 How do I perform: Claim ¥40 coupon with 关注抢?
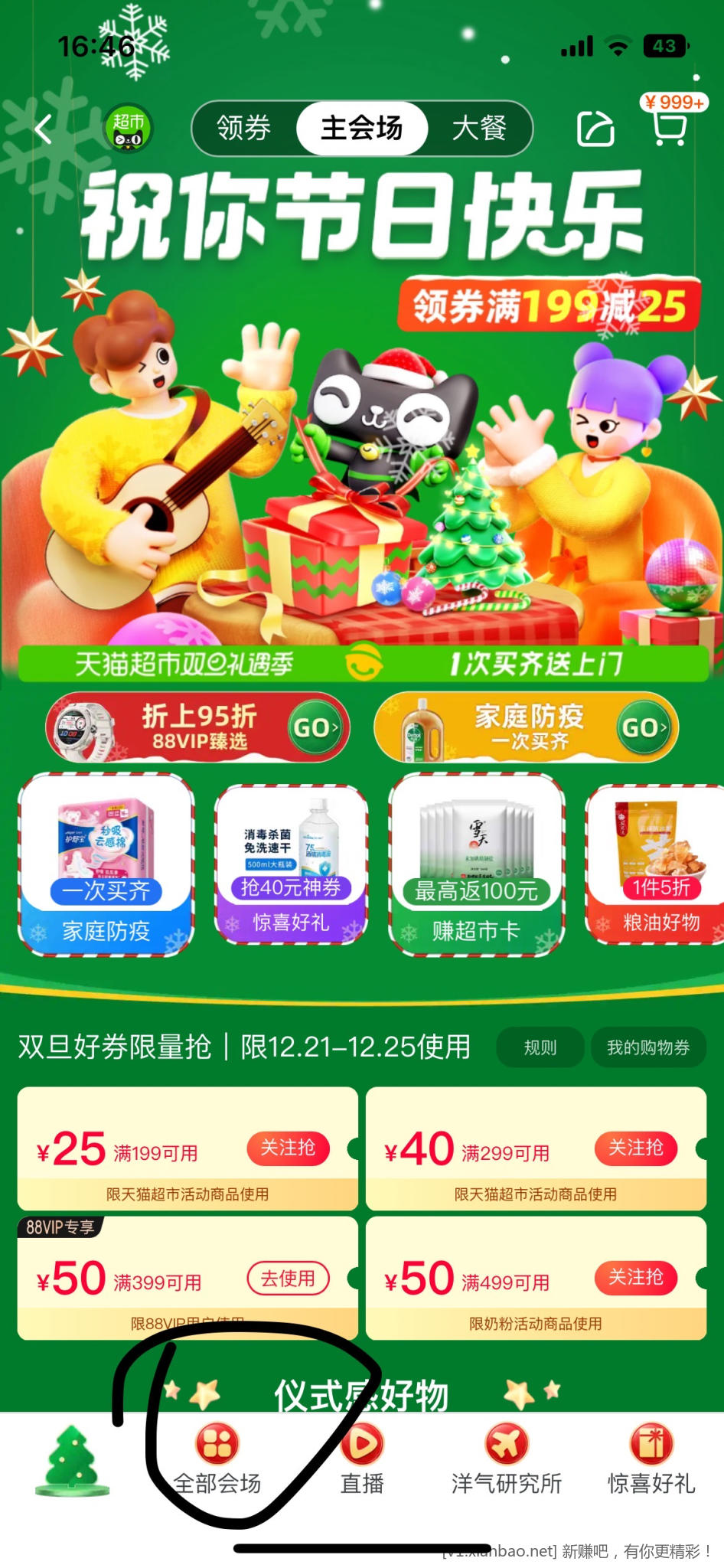coord(636,1148)
